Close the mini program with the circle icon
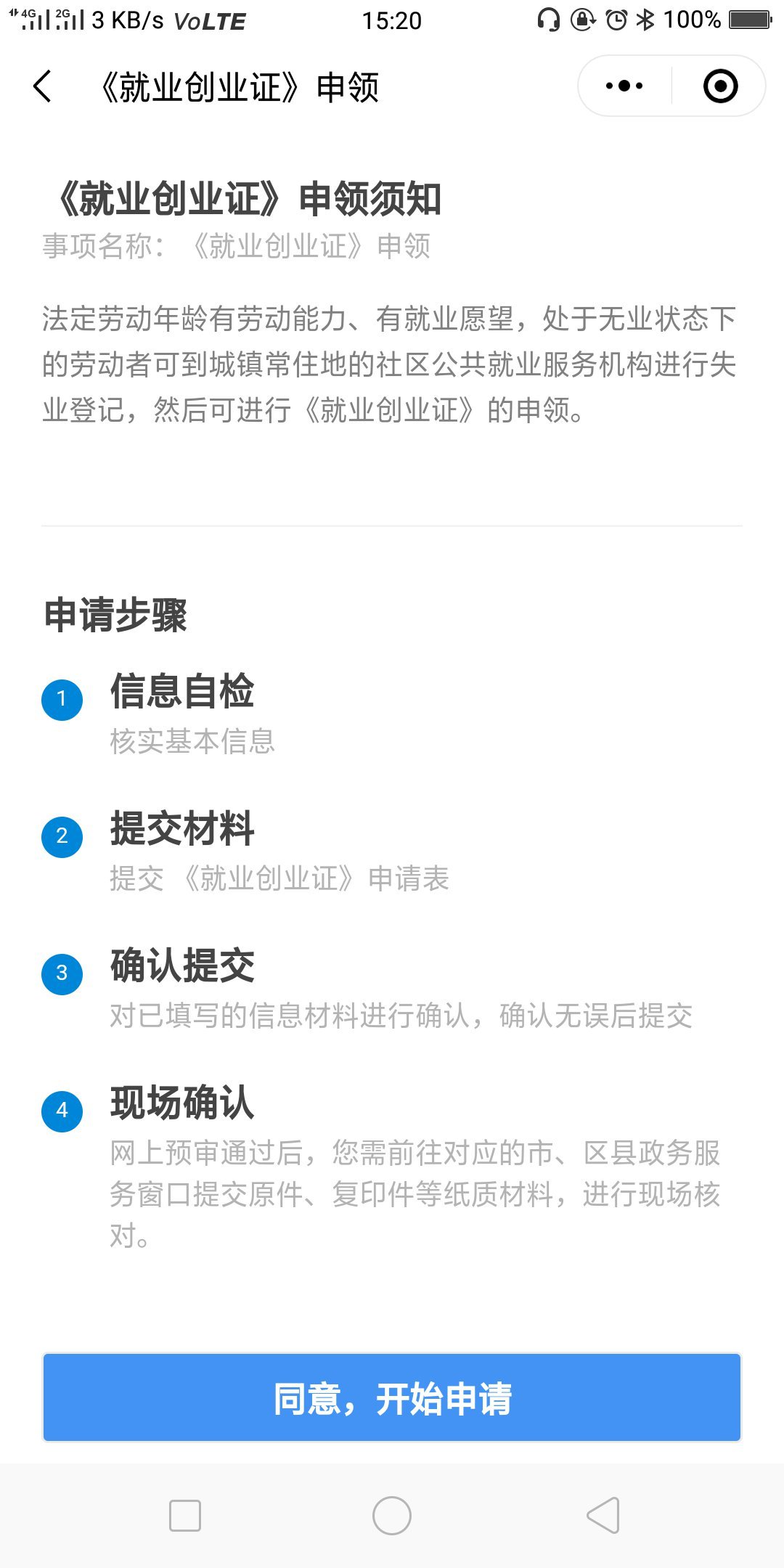 click(720, 86)
